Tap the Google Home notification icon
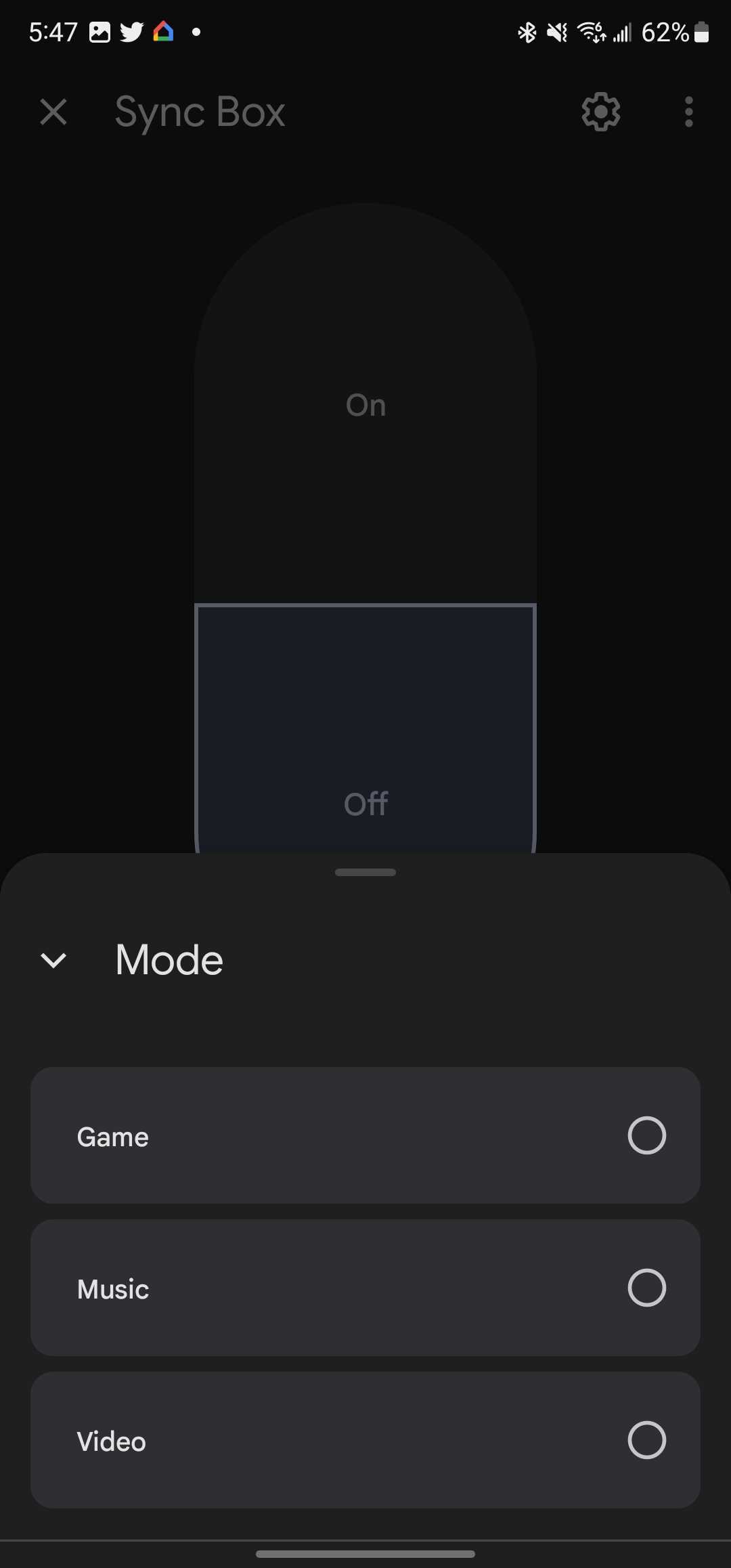The width and height of the screenshot is (731, 1568). 163,31
